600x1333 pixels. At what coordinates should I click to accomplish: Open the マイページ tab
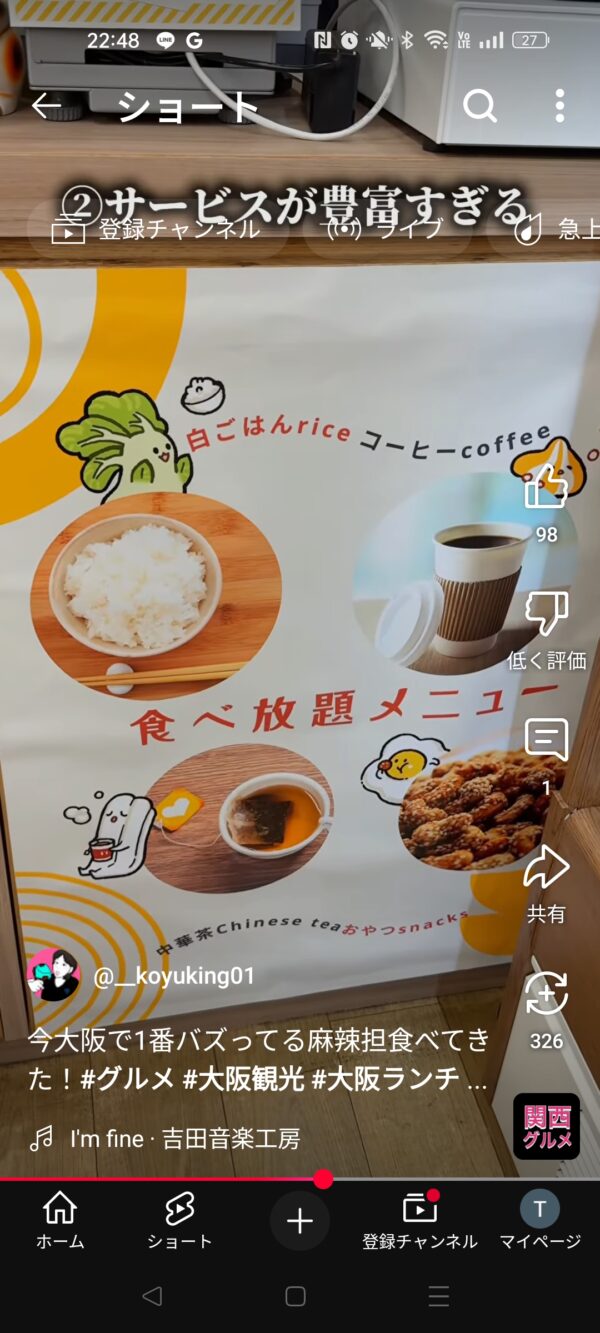coord(540,1221)
